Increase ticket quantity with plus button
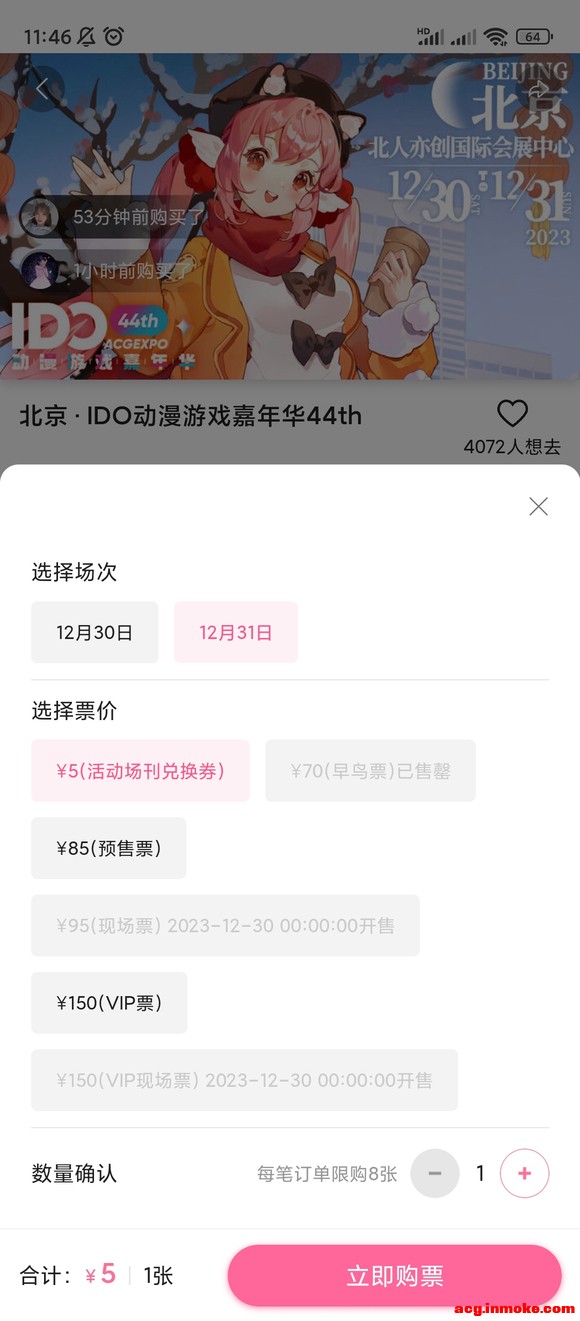 pos(525,1173)
